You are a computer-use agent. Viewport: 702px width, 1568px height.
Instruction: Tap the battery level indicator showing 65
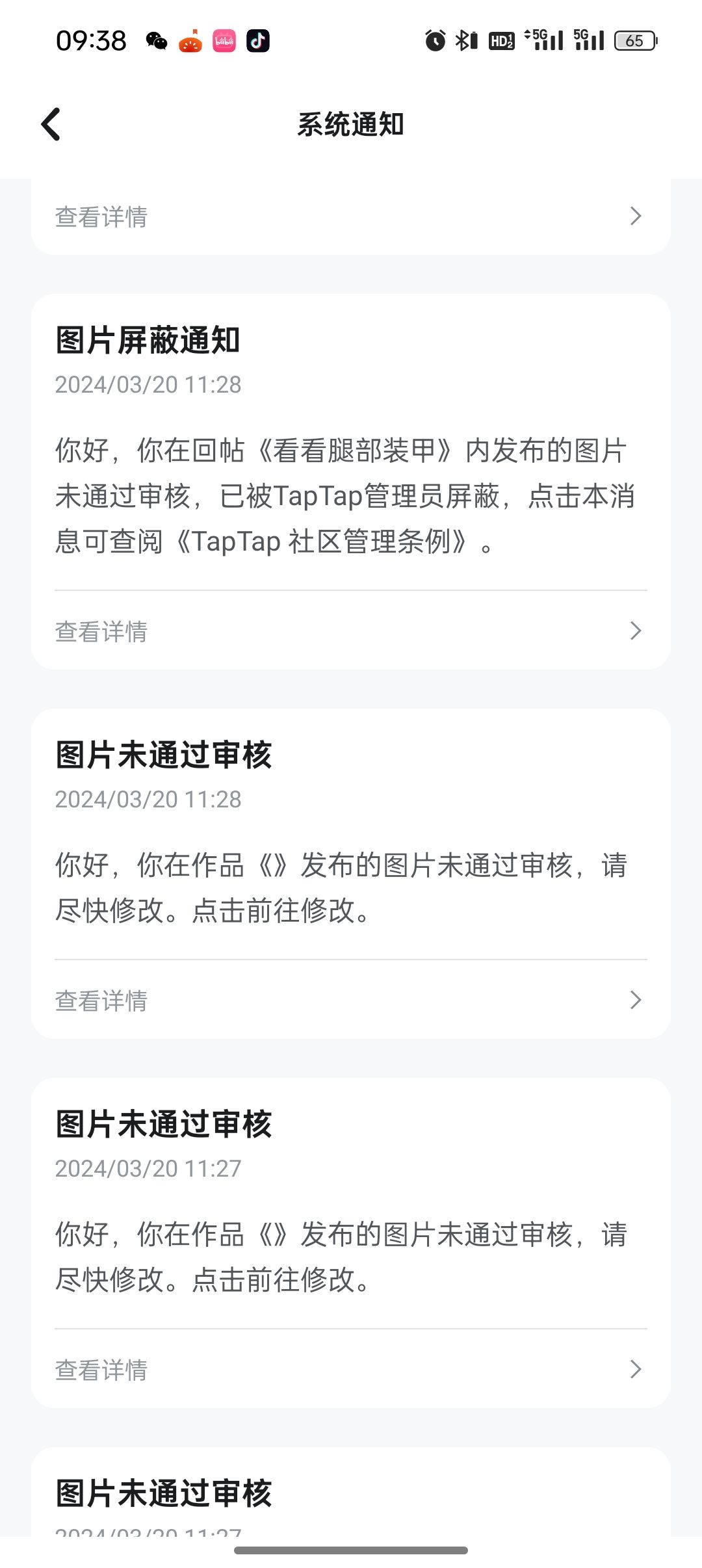pos(634,40)
